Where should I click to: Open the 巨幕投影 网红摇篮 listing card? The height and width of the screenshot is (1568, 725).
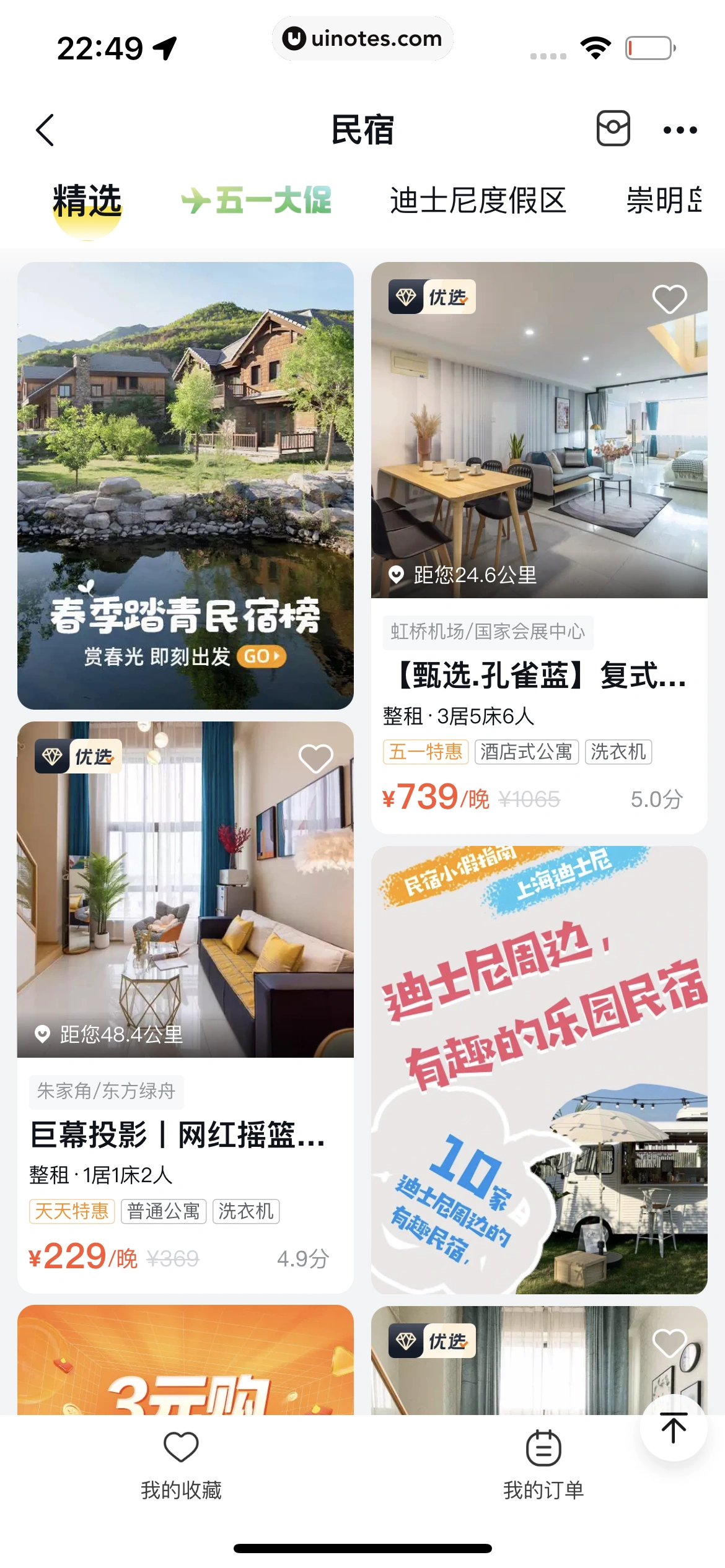point(185,1135)
